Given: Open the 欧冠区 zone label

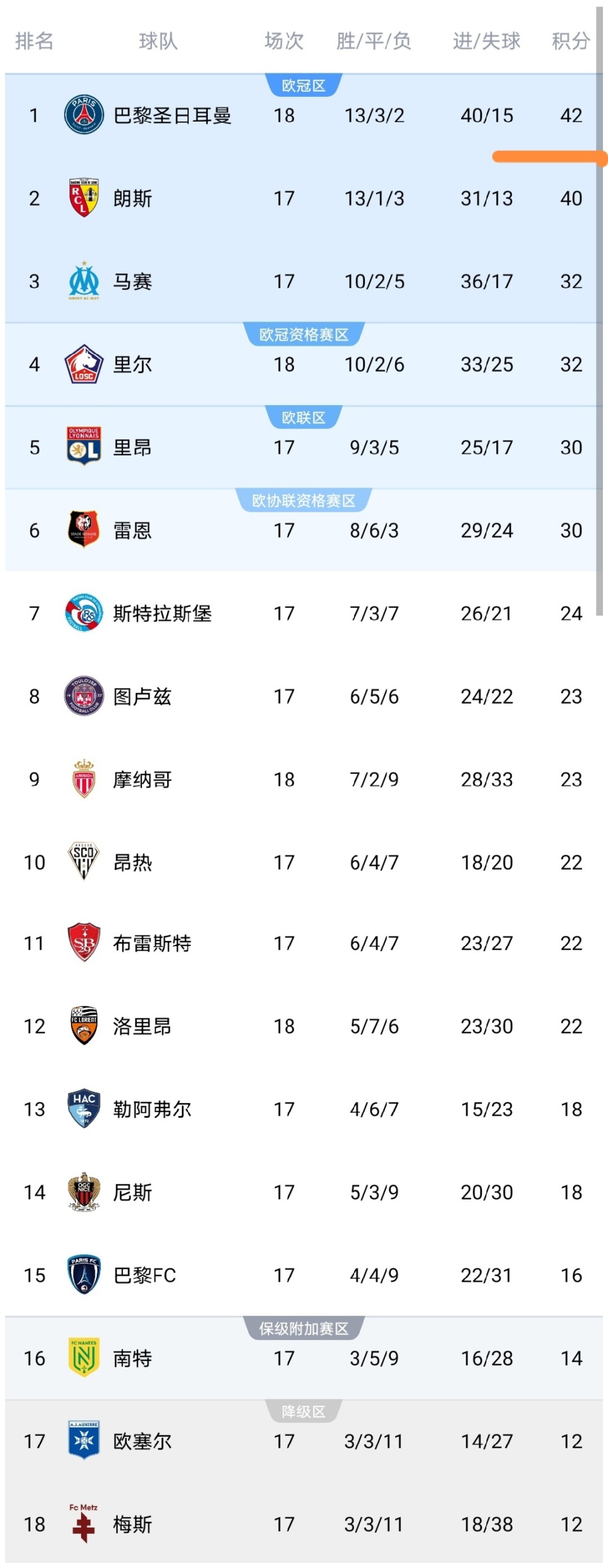Looking at the screenshot, I should click(x=304, y=84).
